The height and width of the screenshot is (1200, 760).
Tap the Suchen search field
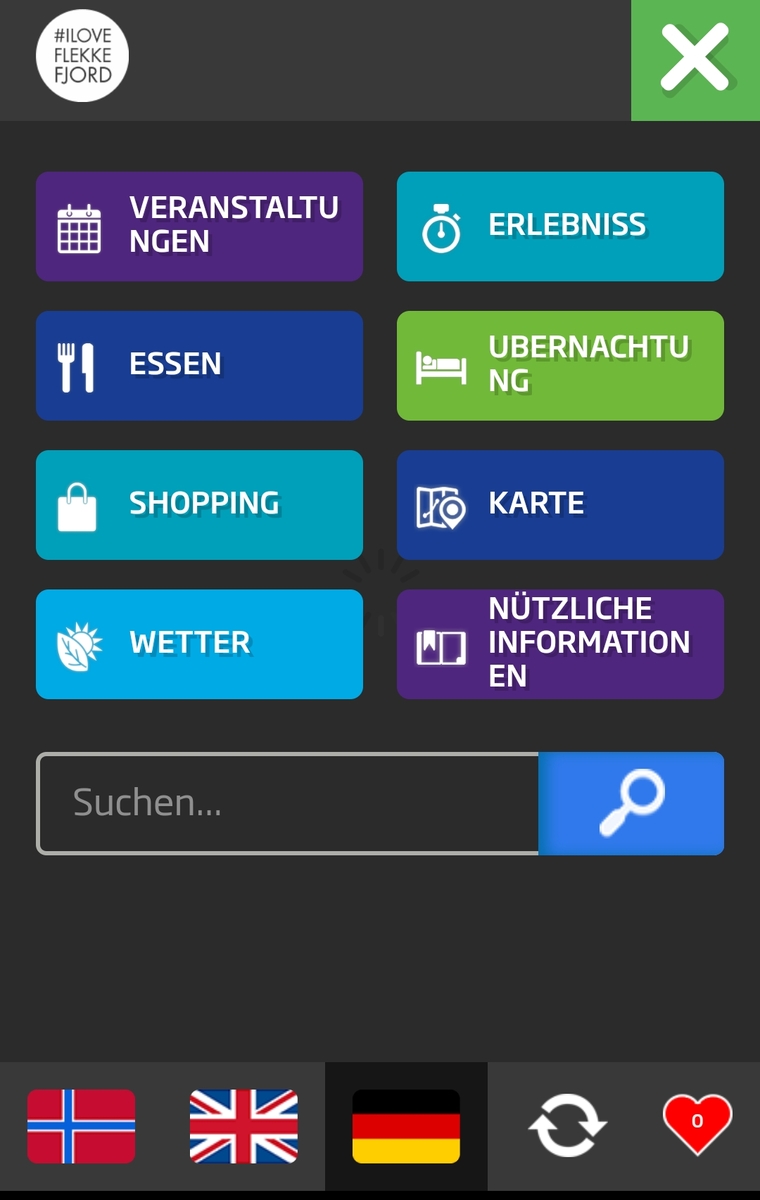(287, 803)
